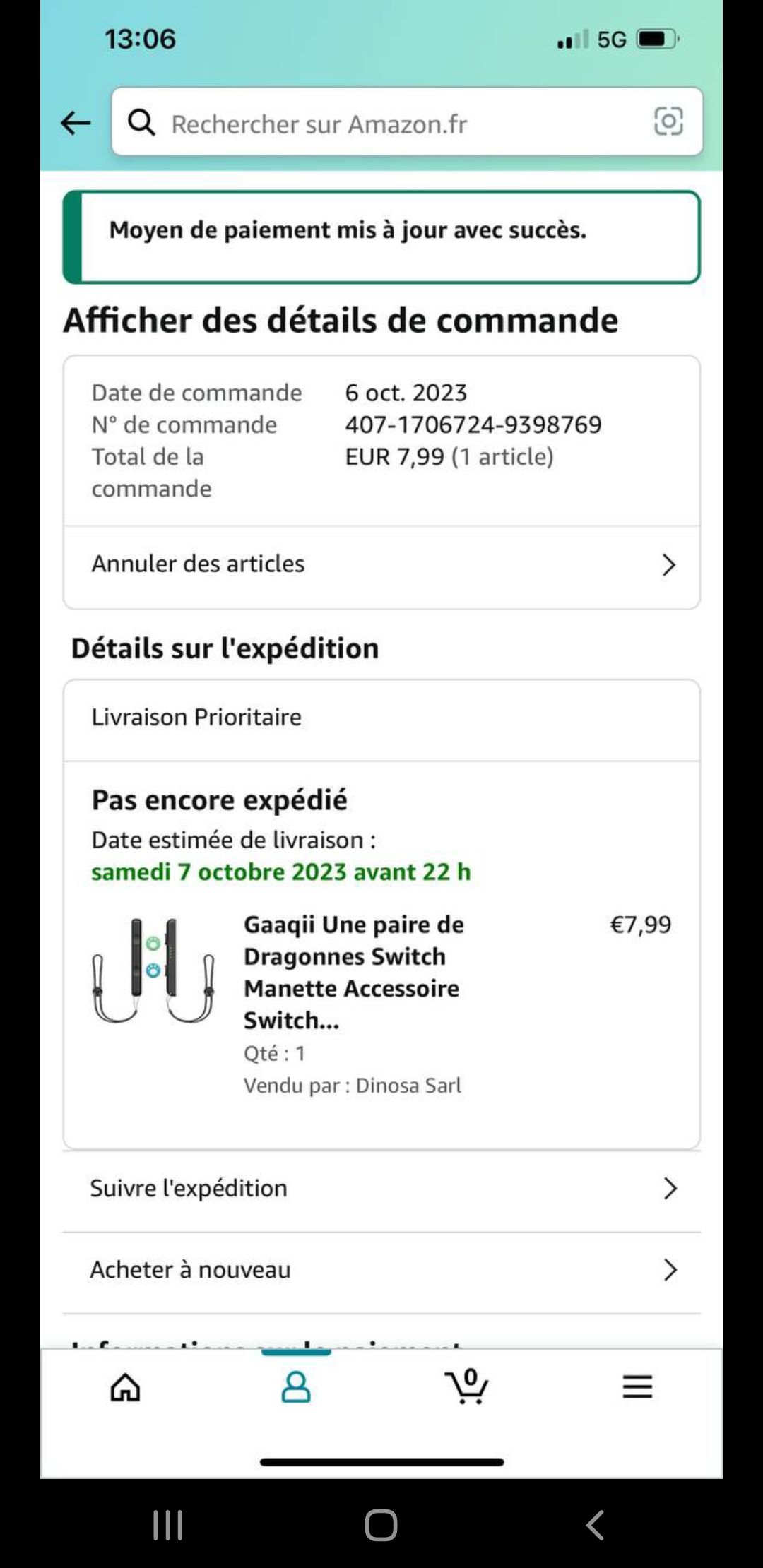Open Suivre l'expédition
The height and width of the screenshot is (1568, 763).
click(x=381, y=1189)
